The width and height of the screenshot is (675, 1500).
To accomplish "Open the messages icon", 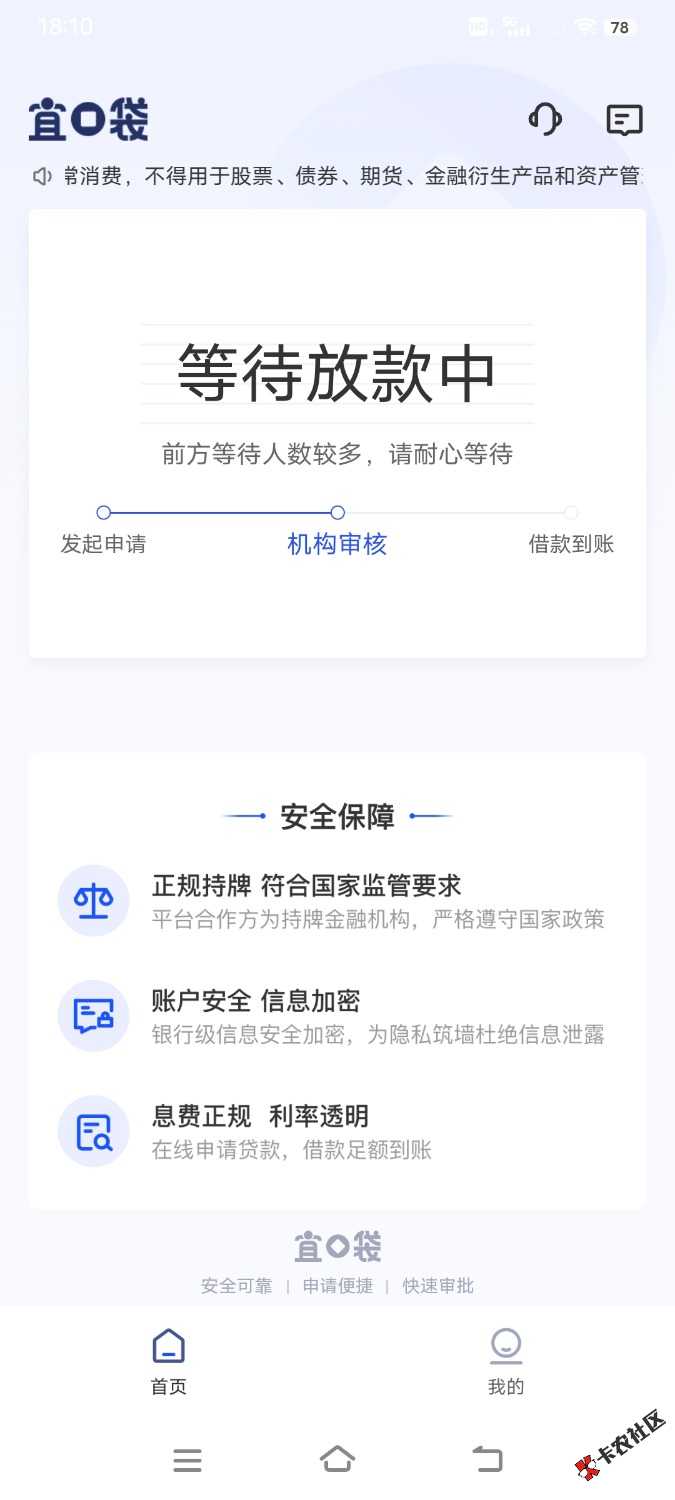I will click(x=625, y=120).
